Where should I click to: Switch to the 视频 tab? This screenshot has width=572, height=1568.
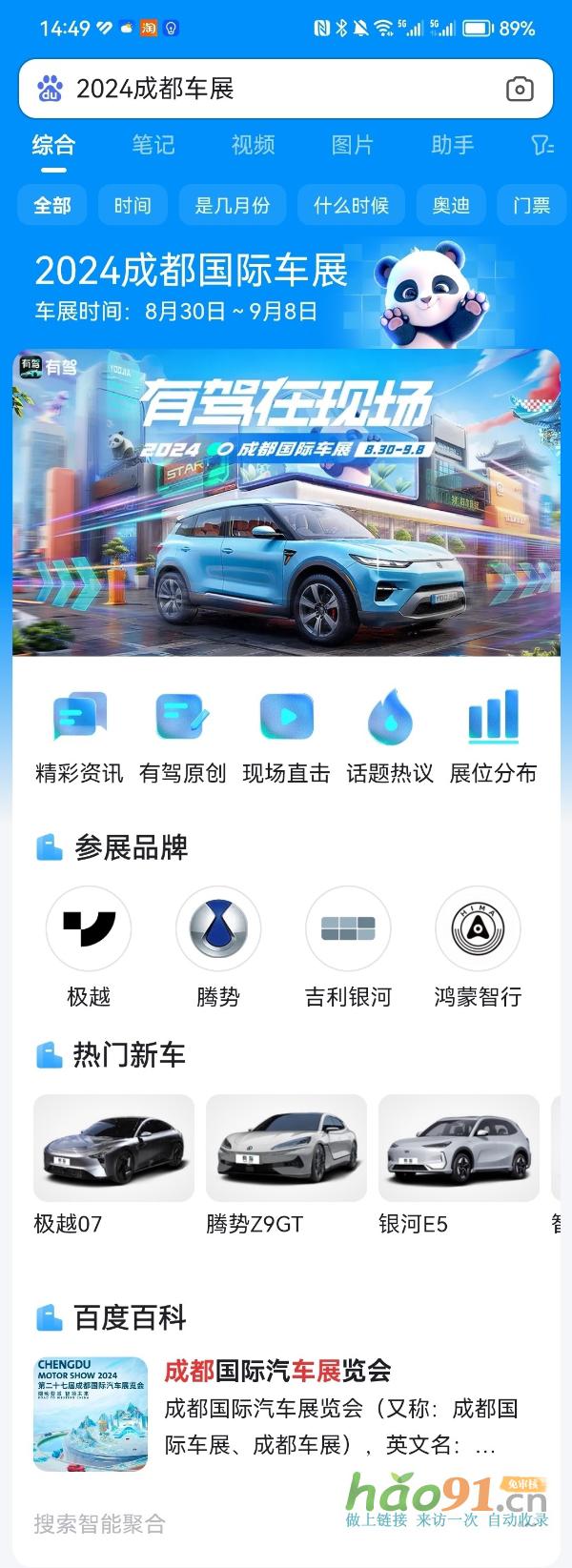coord(253,145)
